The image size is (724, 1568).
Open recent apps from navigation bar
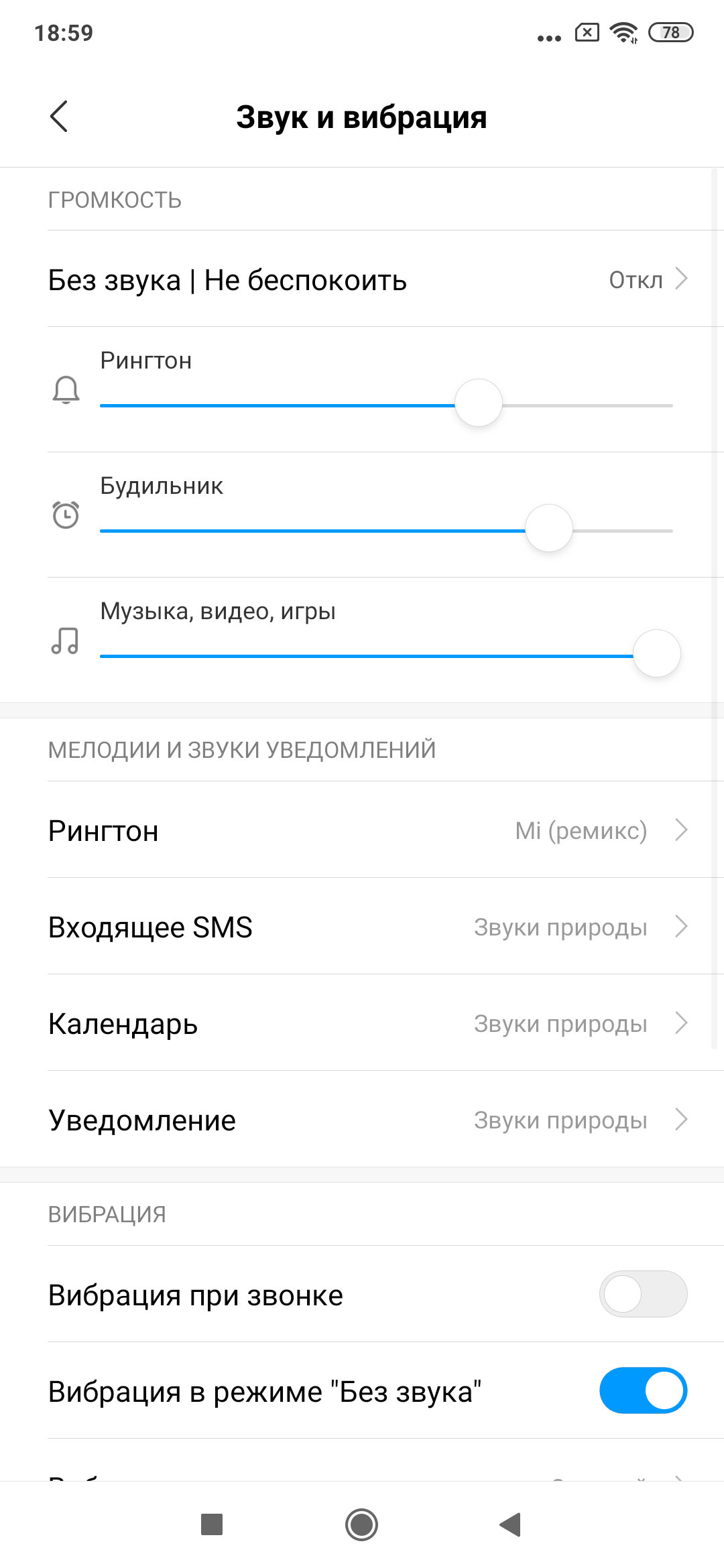point(212,1524)
